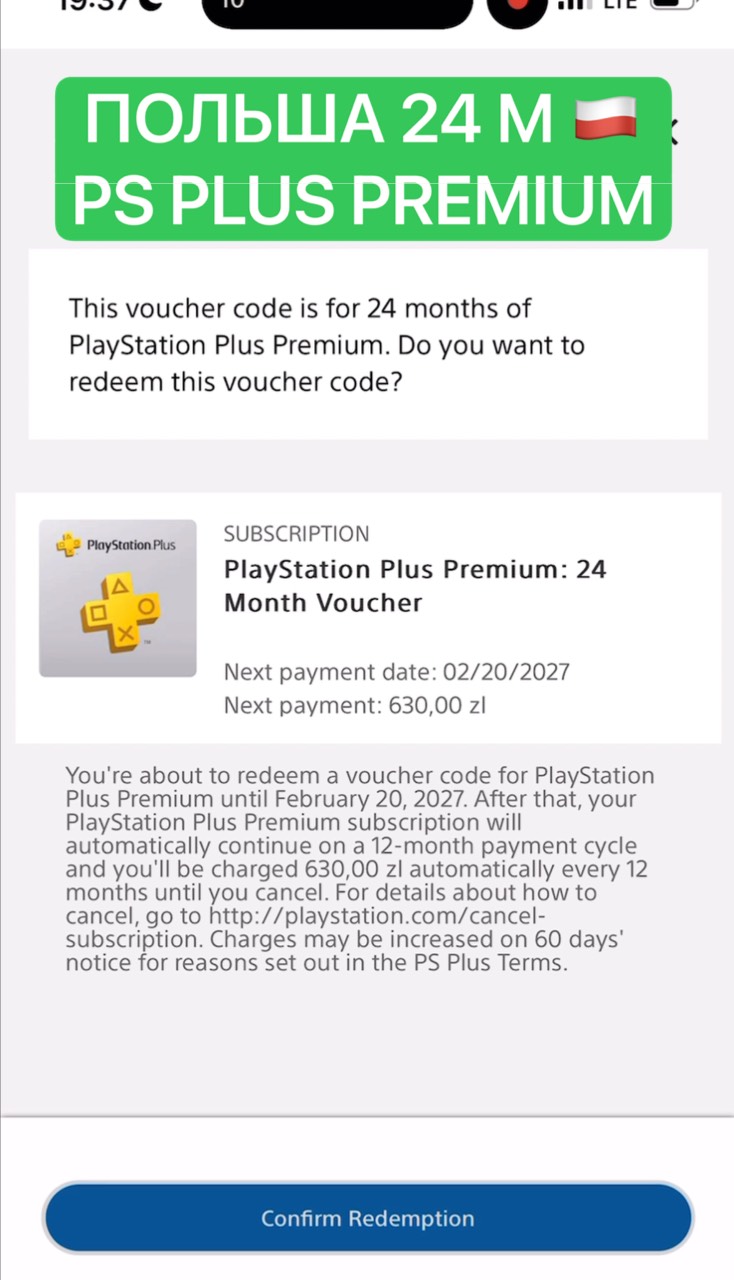Confirm the voucher code redemption
The width and height of the screenshot is (734, 1280).
367,1218
